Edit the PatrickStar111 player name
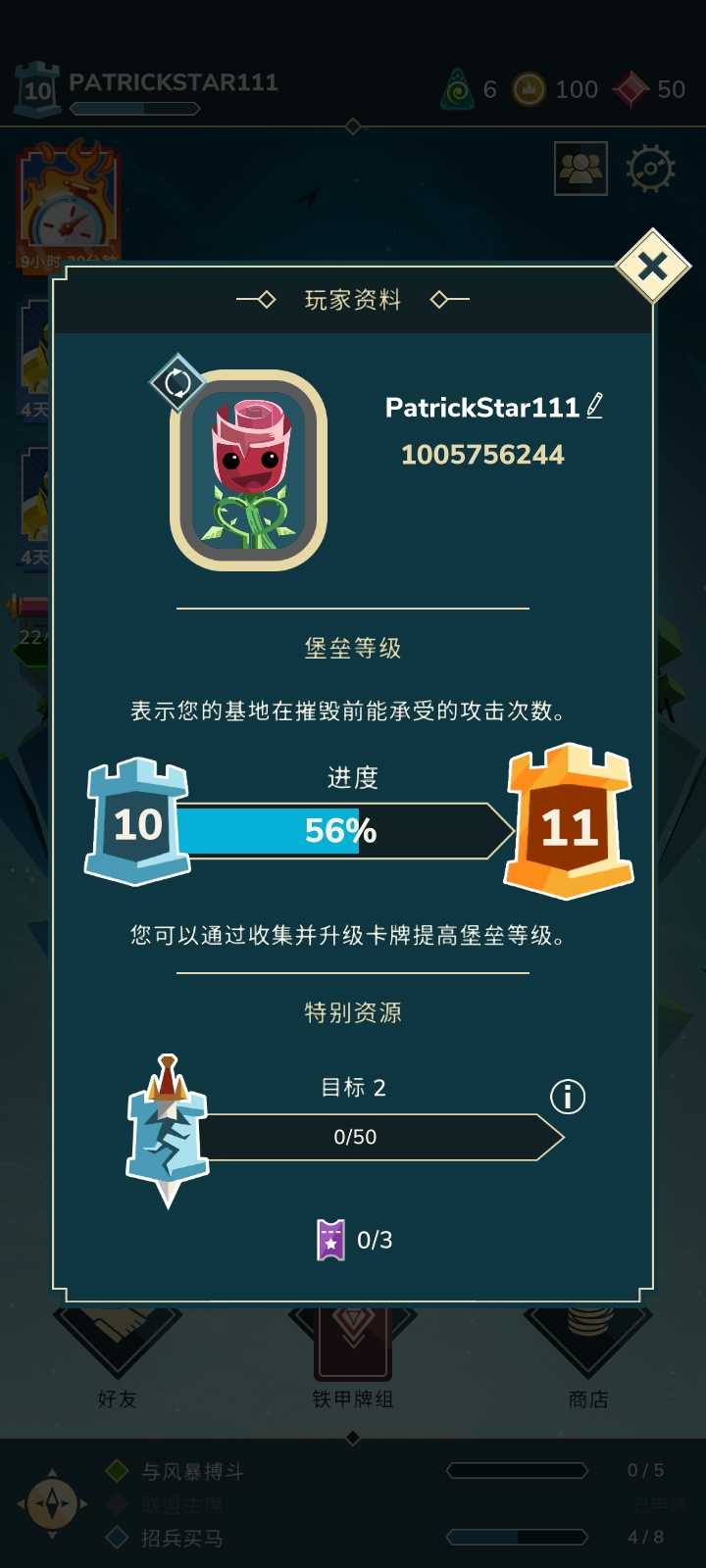 pos(595,406)
